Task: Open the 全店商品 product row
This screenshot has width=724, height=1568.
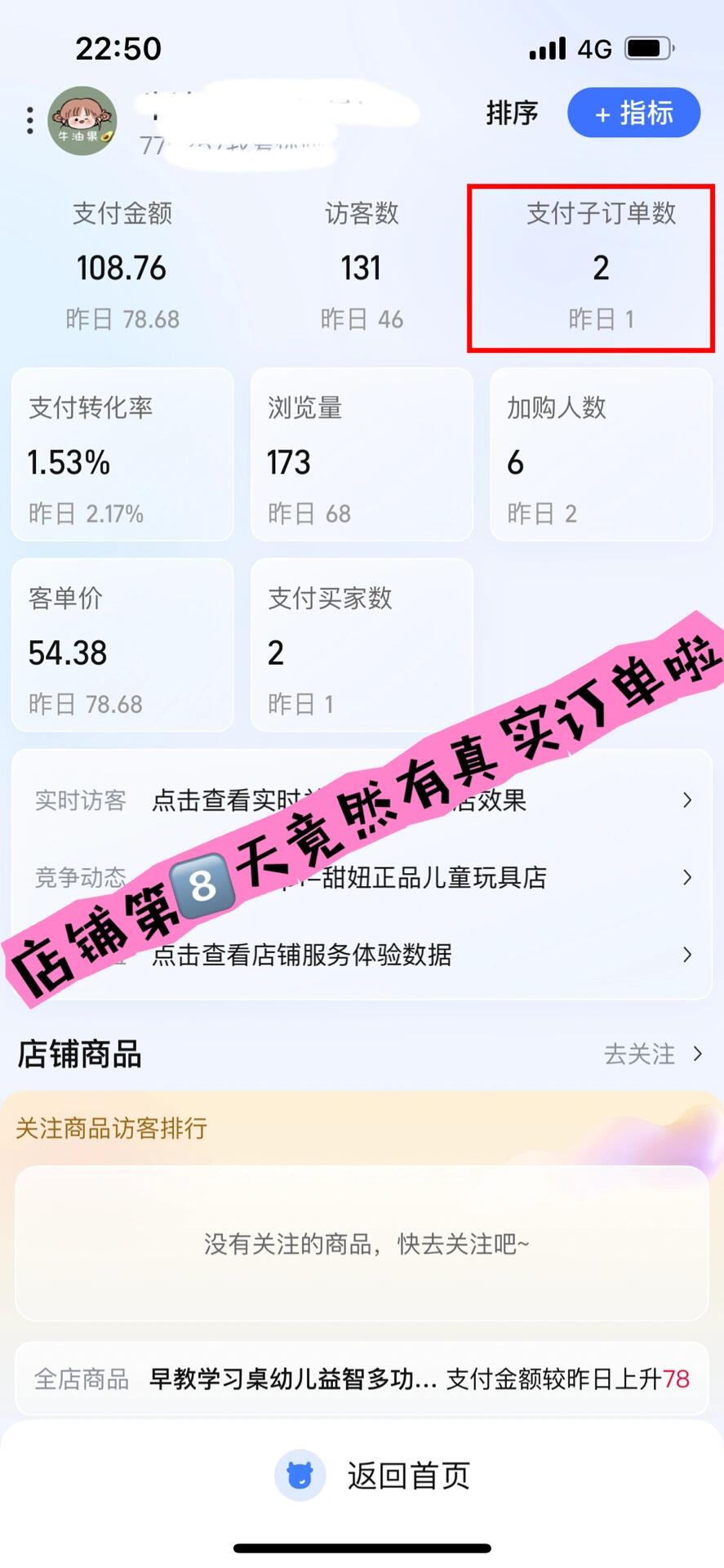Action: click(x=362, y=1379)
